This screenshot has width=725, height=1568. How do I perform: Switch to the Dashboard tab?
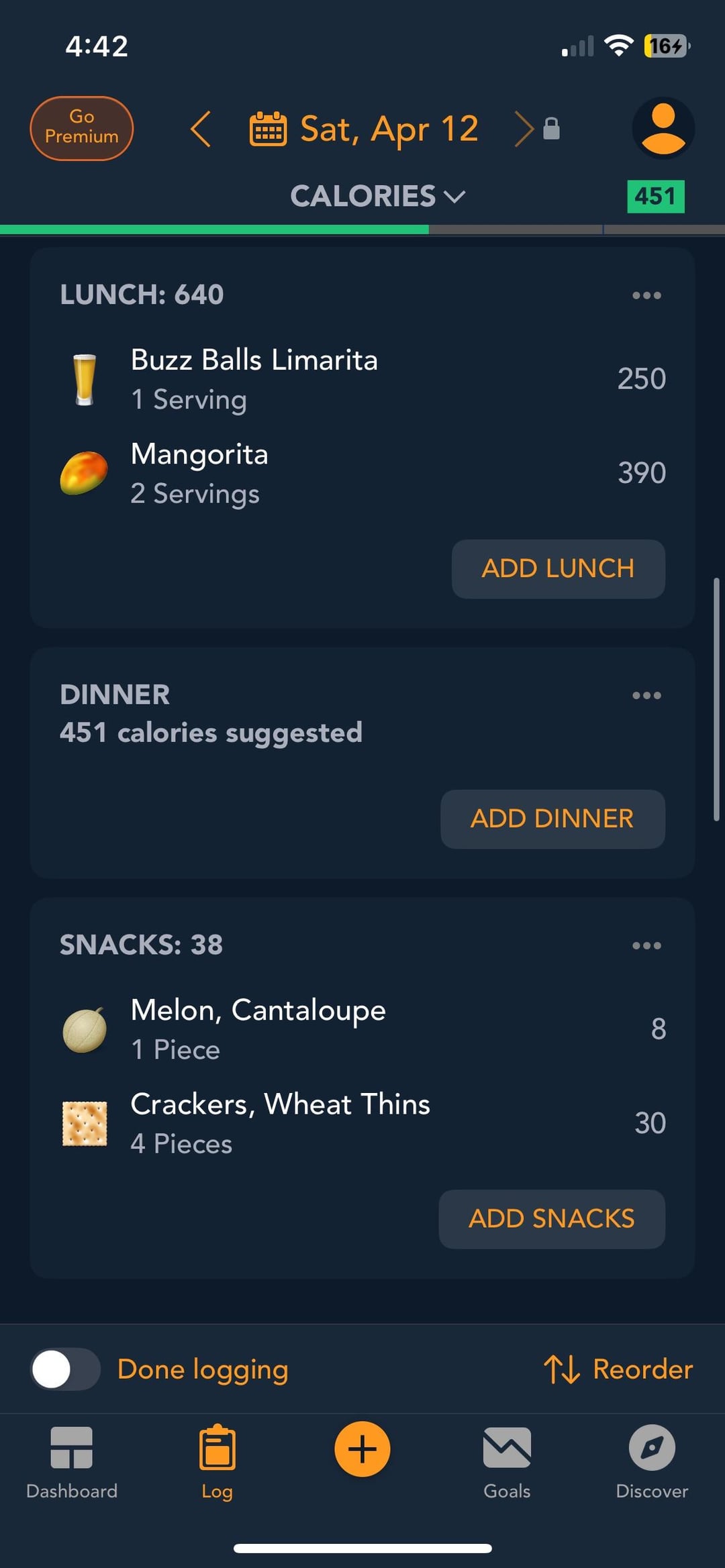coord(72,1463)
